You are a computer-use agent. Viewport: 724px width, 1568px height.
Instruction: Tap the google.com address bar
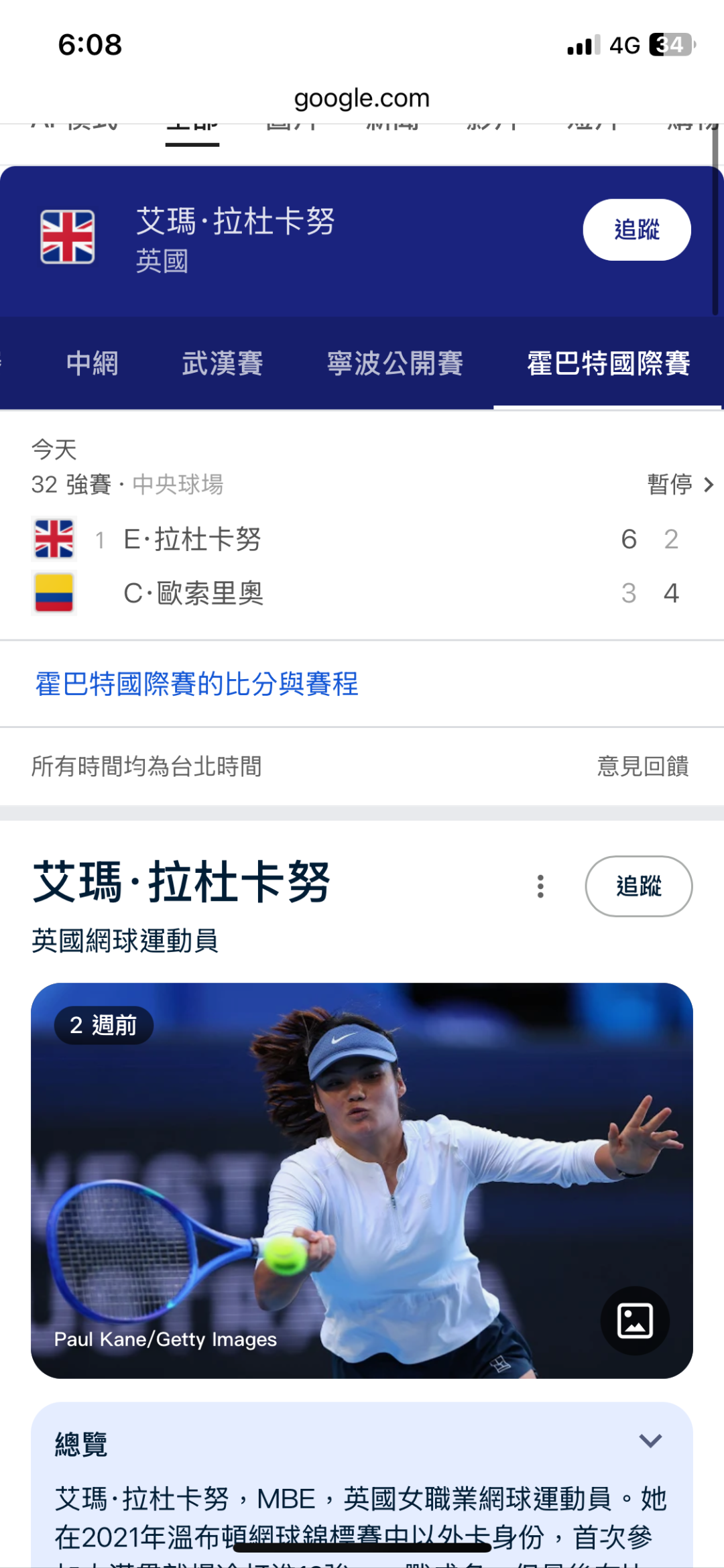[x=362, y=99]
